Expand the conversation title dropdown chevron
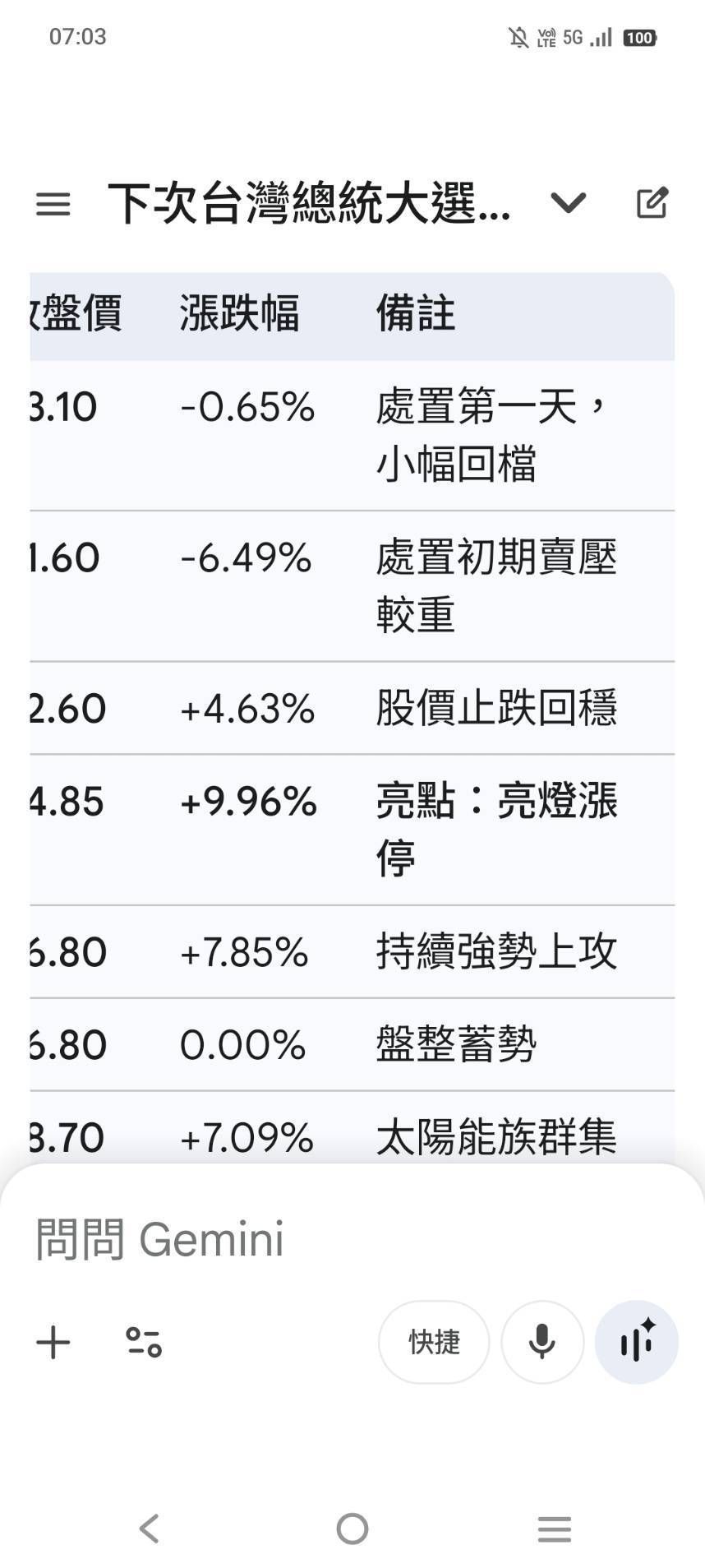Screen dimensions: 705x1568 [x=569, y=202]
